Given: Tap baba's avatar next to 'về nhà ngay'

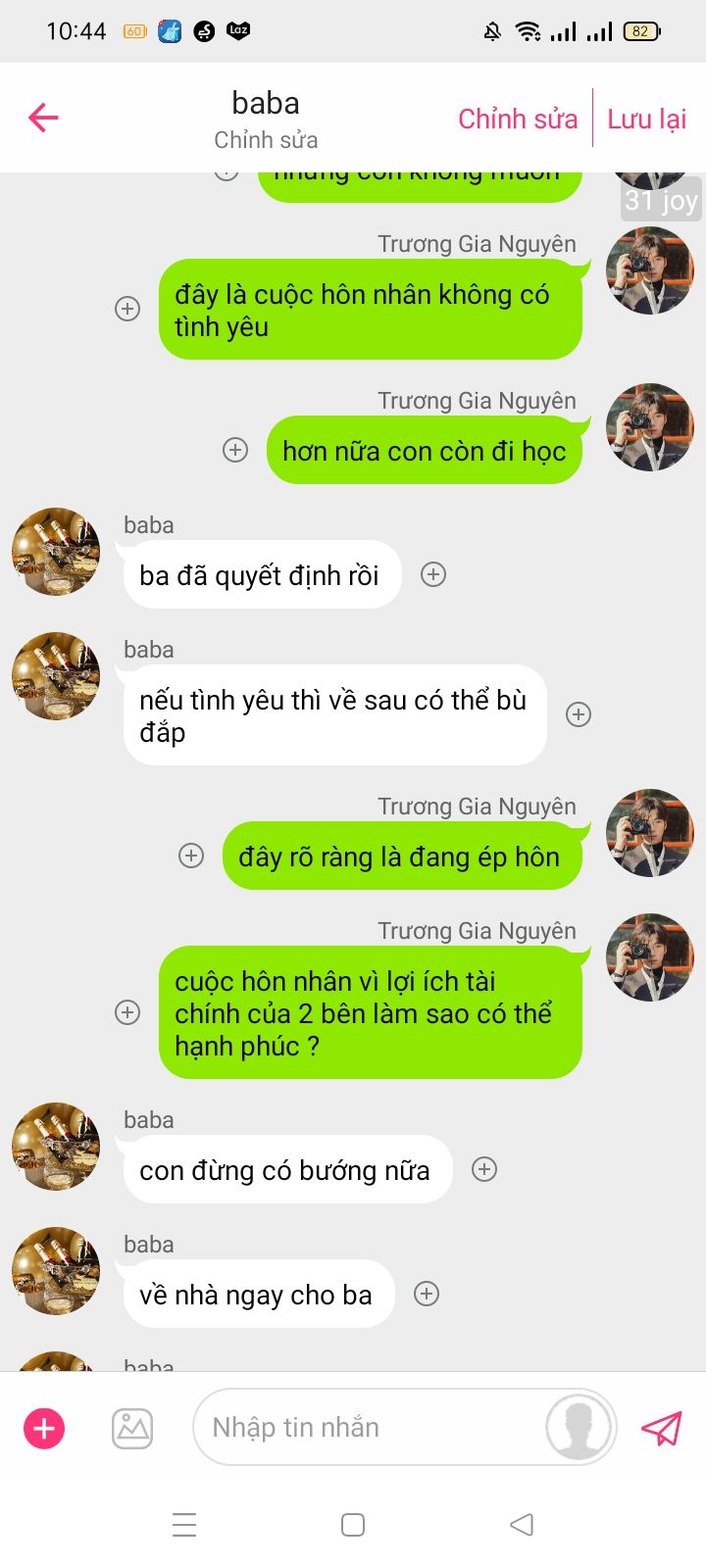Looking at the screenshot, I should [56, 1271].
